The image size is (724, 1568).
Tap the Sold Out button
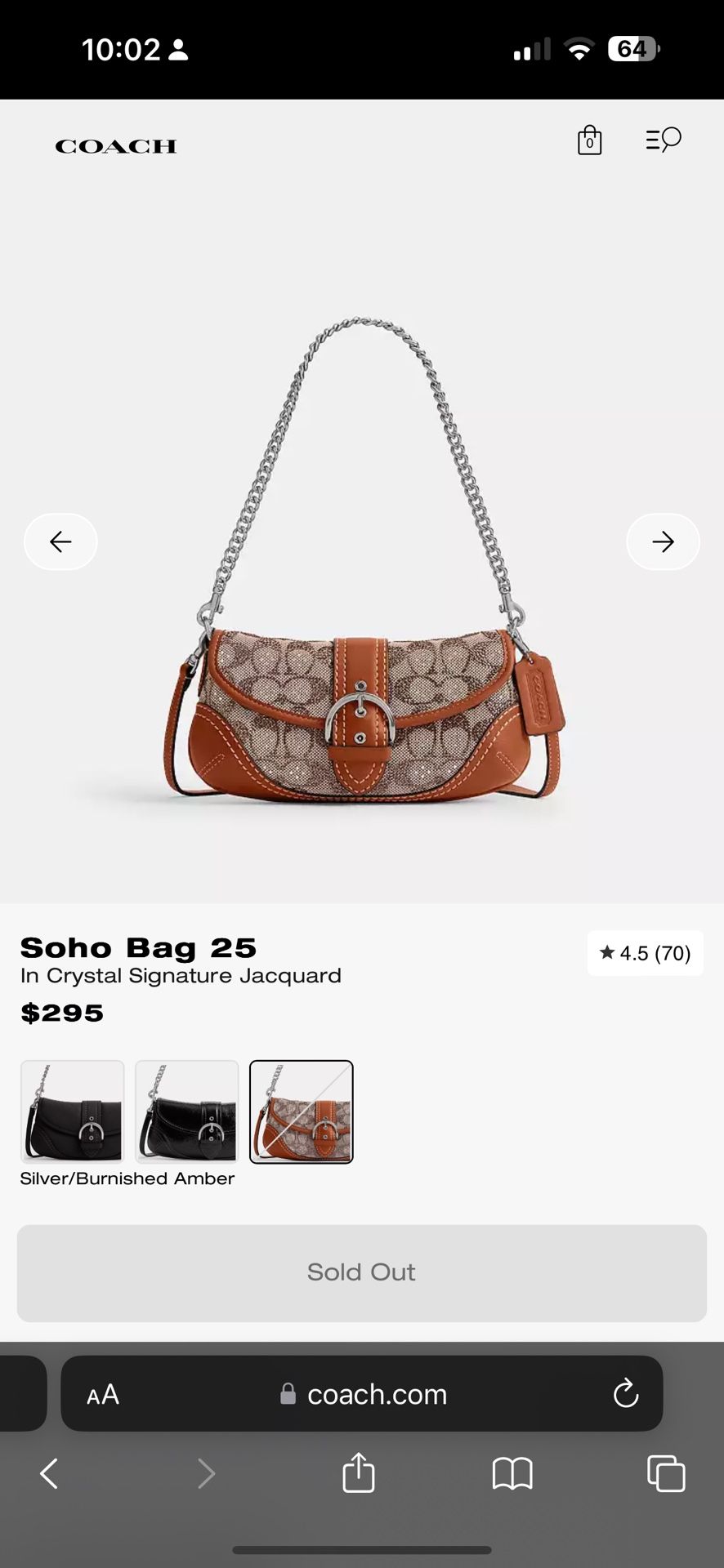click(x=362, y=1272)
